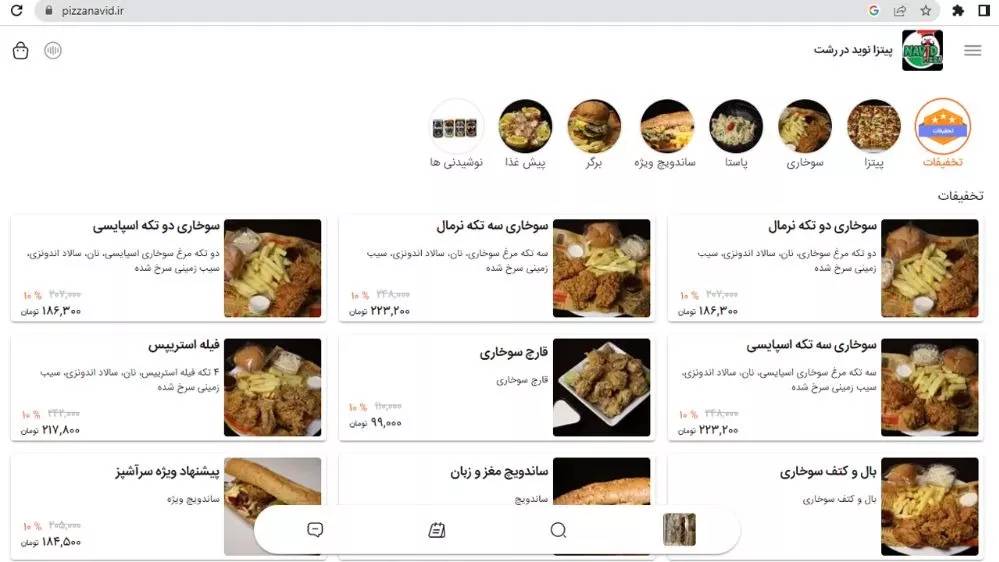Open the ساندویچ ویژه category
The image size is (999, 562).
[x=666, y=127]
